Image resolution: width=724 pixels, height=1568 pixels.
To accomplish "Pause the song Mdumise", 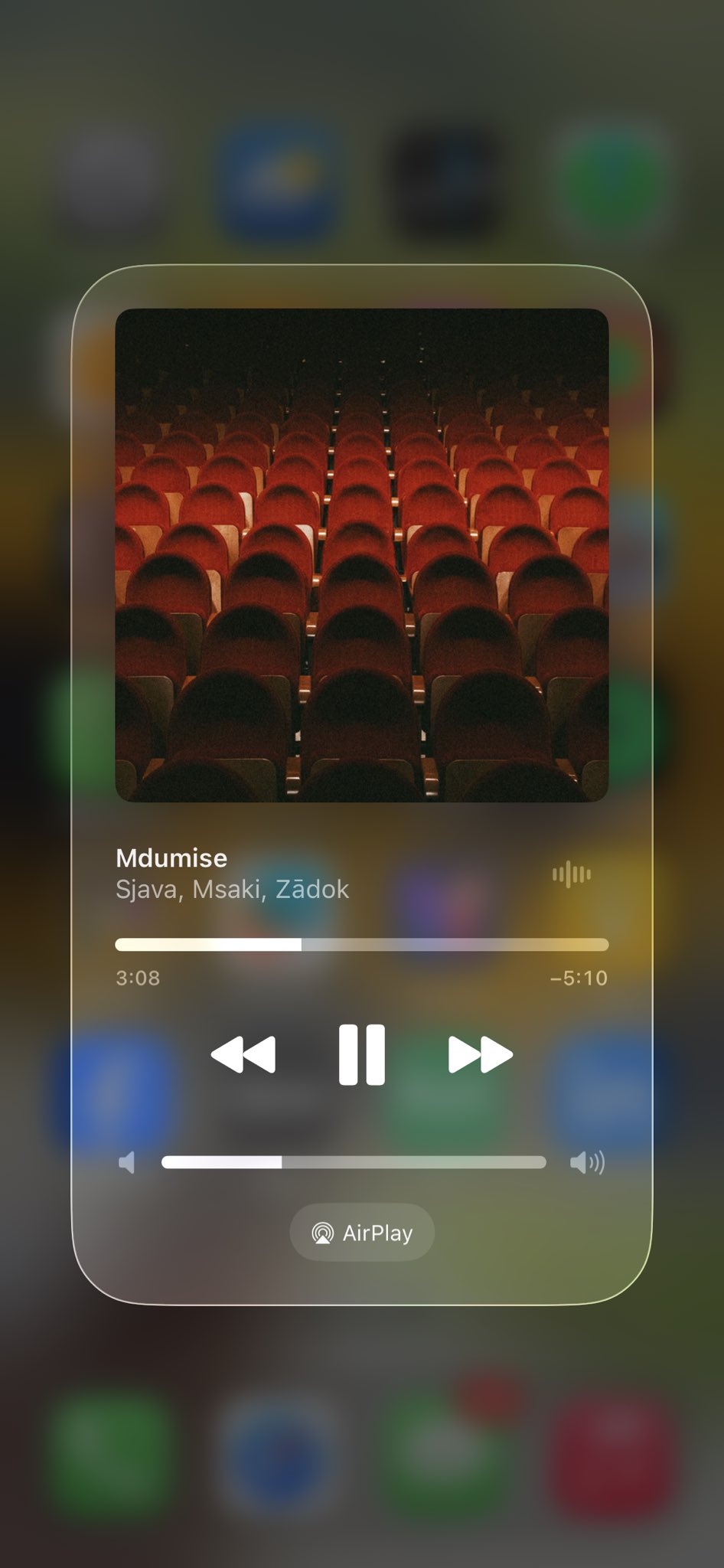I will [x=362, y=1054].
